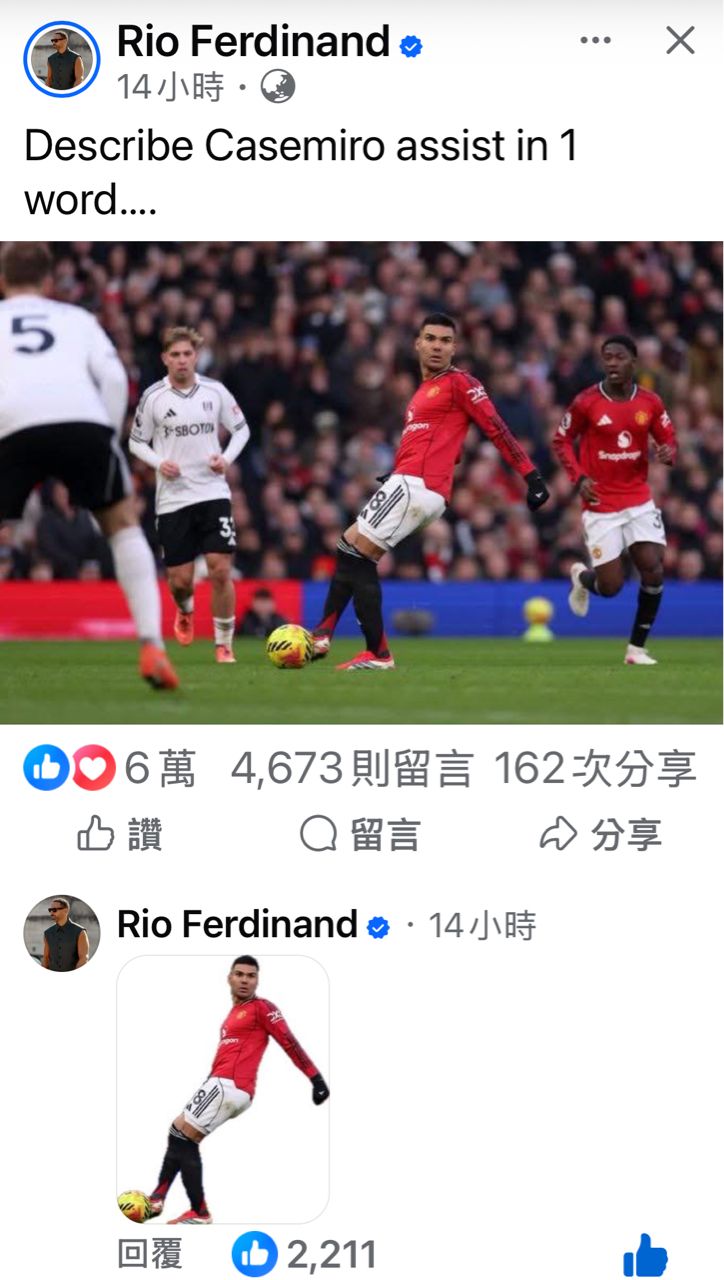
Task: Open the post's three-dot options menu
Action: [x=595, y=41]
